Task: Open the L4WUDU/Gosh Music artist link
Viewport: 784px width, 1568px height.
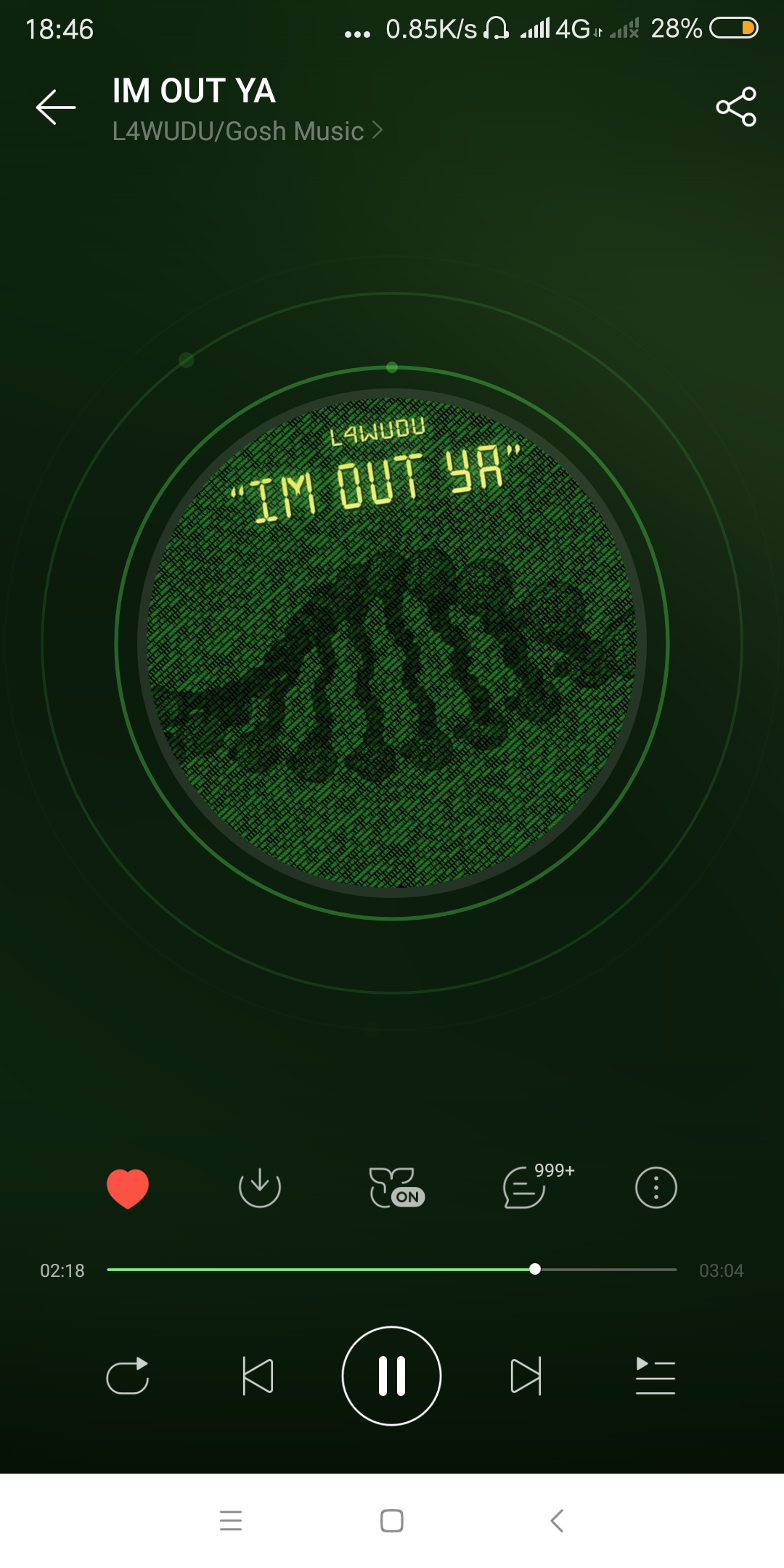Action: click(248, 131)
